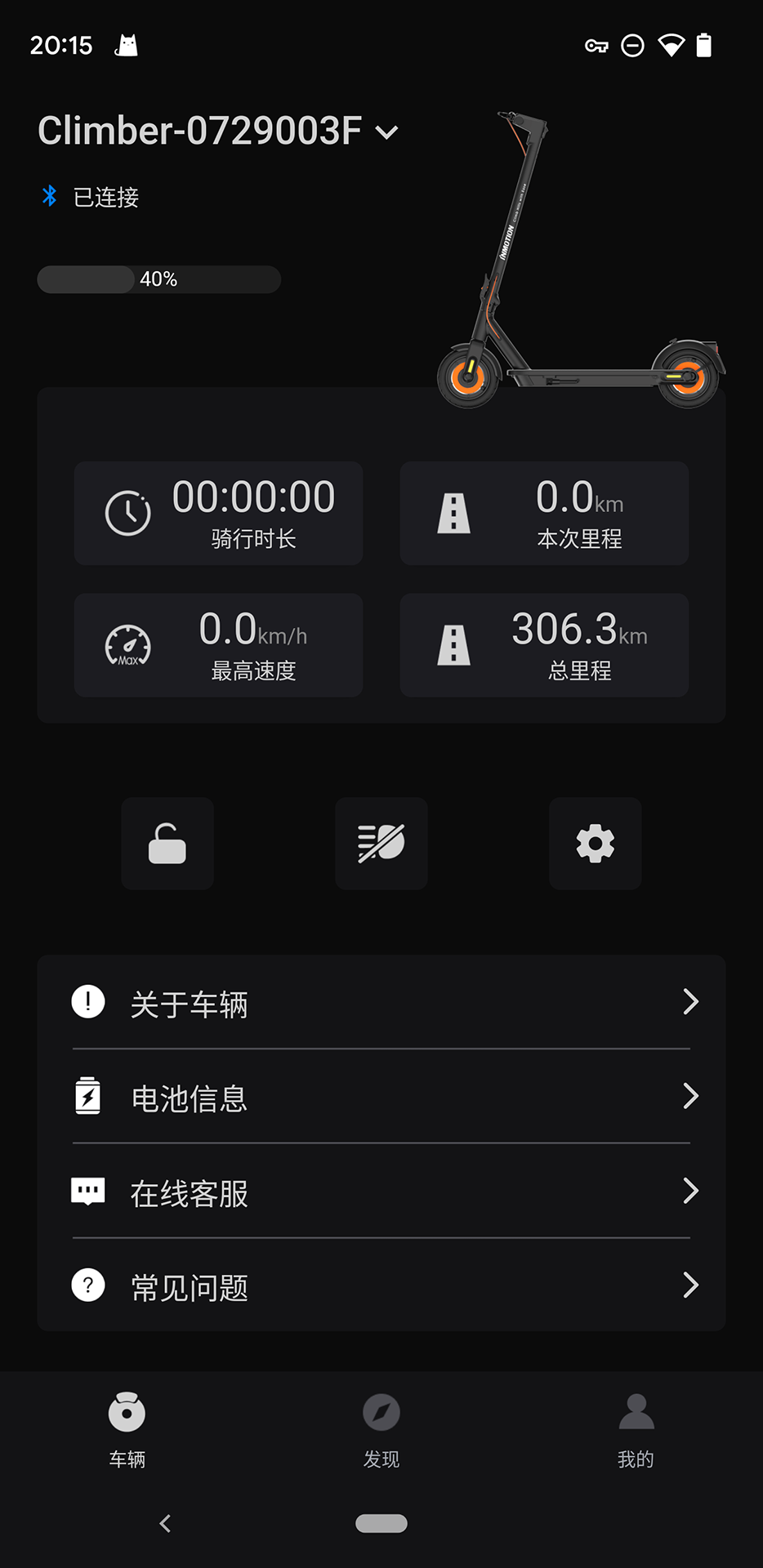Toggle the headlight button
Viewport: 763px width, 1568px height.
(x=381, y=844)
